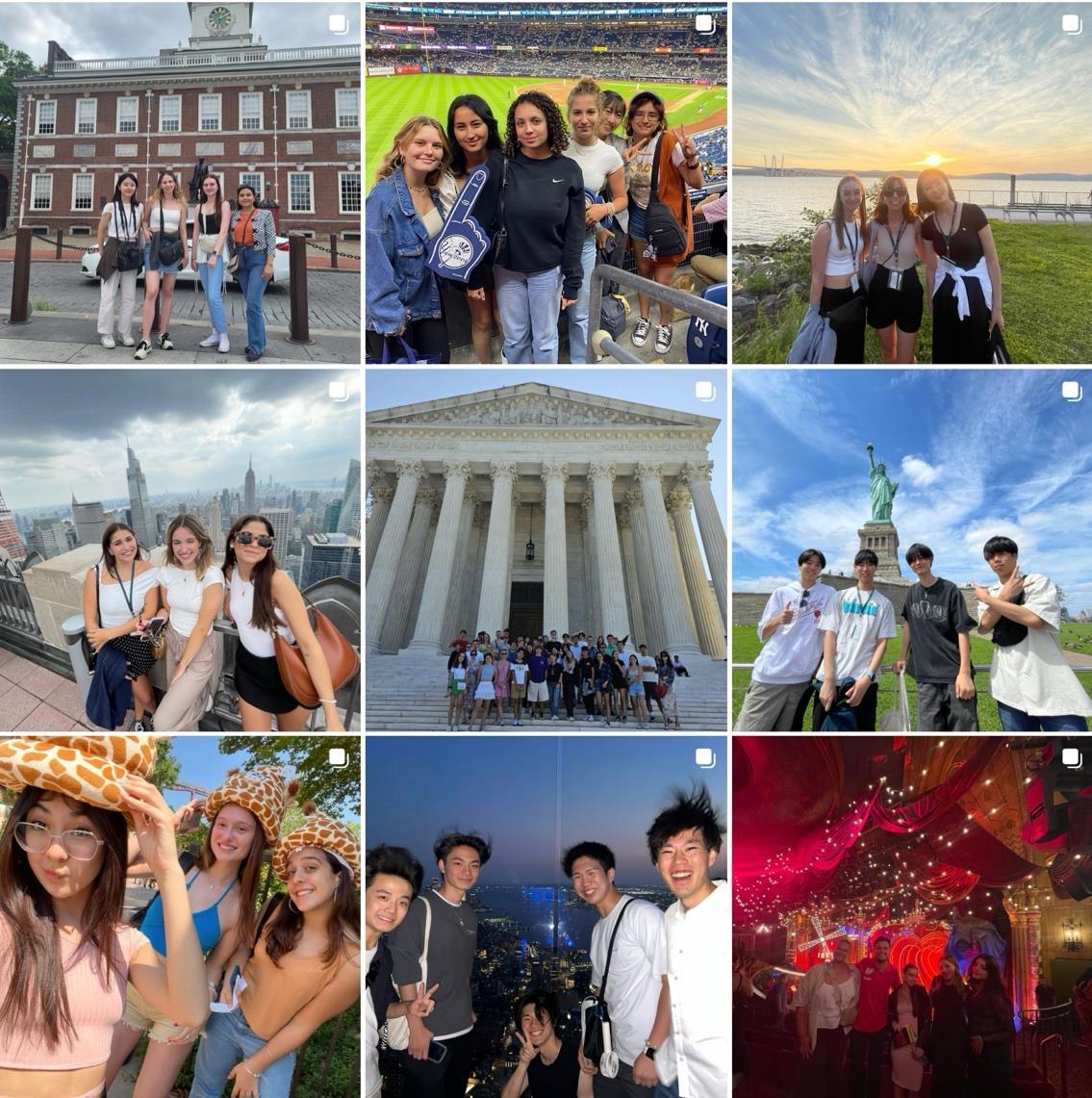Image resolution: width=1092 pixels, height=1098 pixels.
Task: Open the city skyline rooftop post
Action: tap(180, 550)
